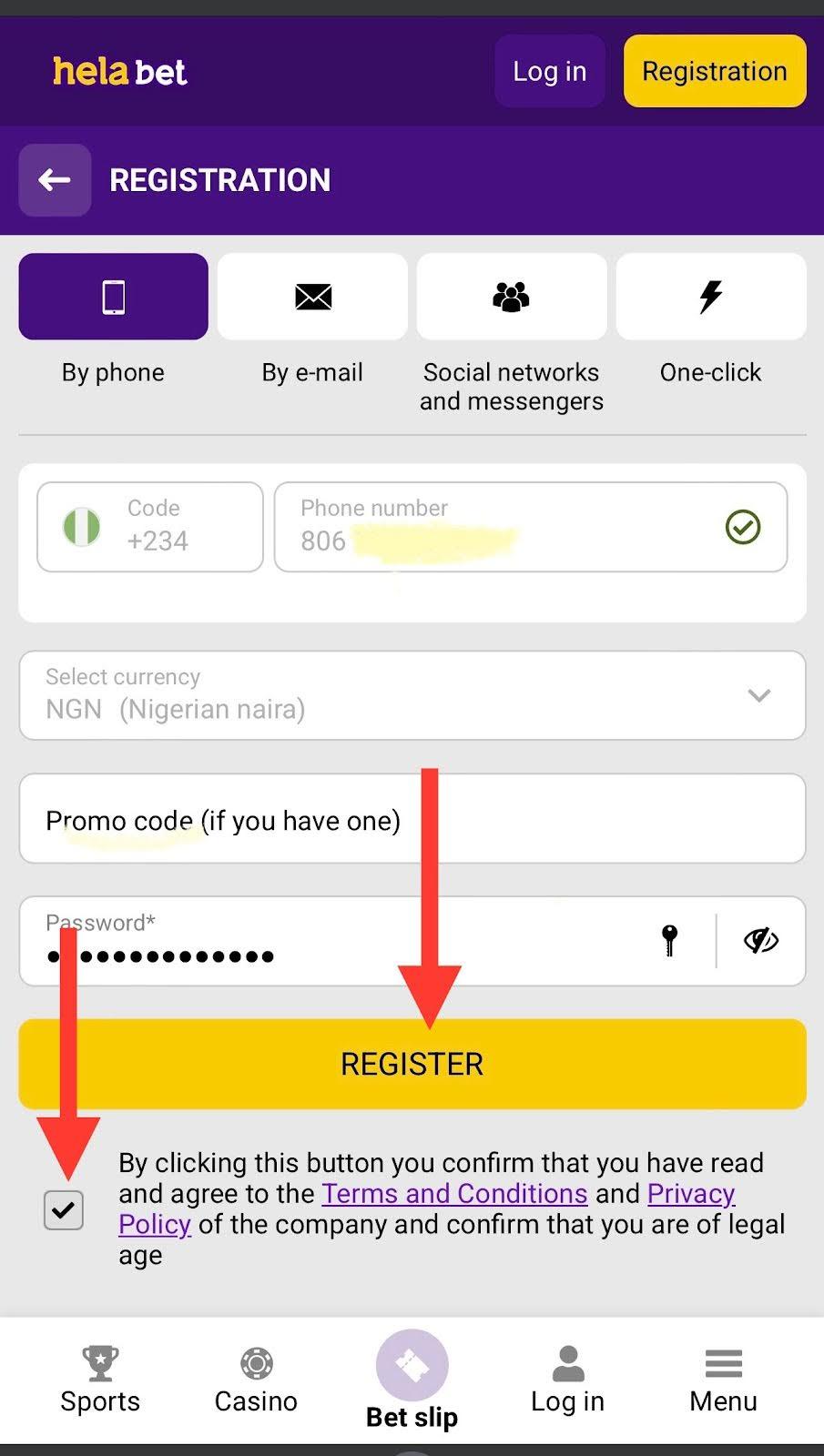Tap the Log in button in header
Viewport: 824px width, 1456px height.
click(x=549, y=71)
